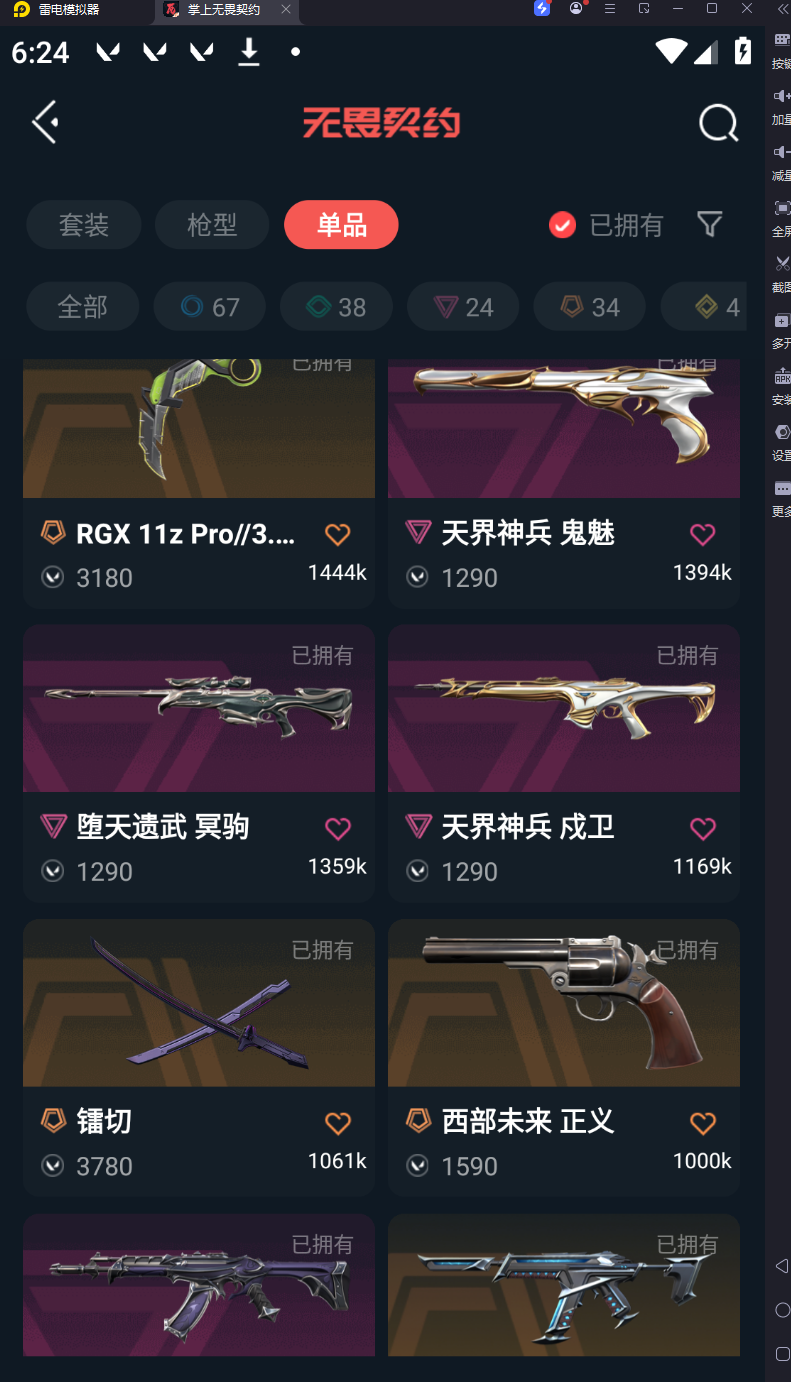Favorite 西部未来 正义 with the heart
Screen dimensions: 791x1382
click(703, 1123)
